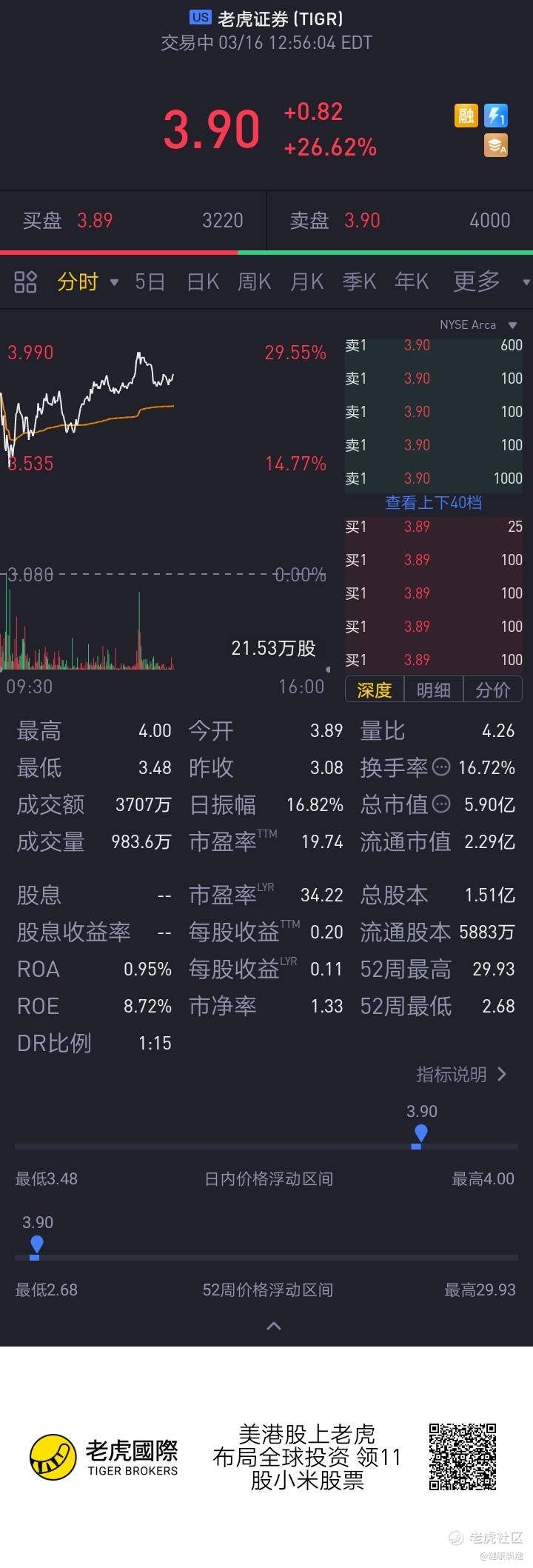Select the 年K yearly chart
Image resolution: width=533 pixels, height=1568 pixels.
[x=412, y=282]
